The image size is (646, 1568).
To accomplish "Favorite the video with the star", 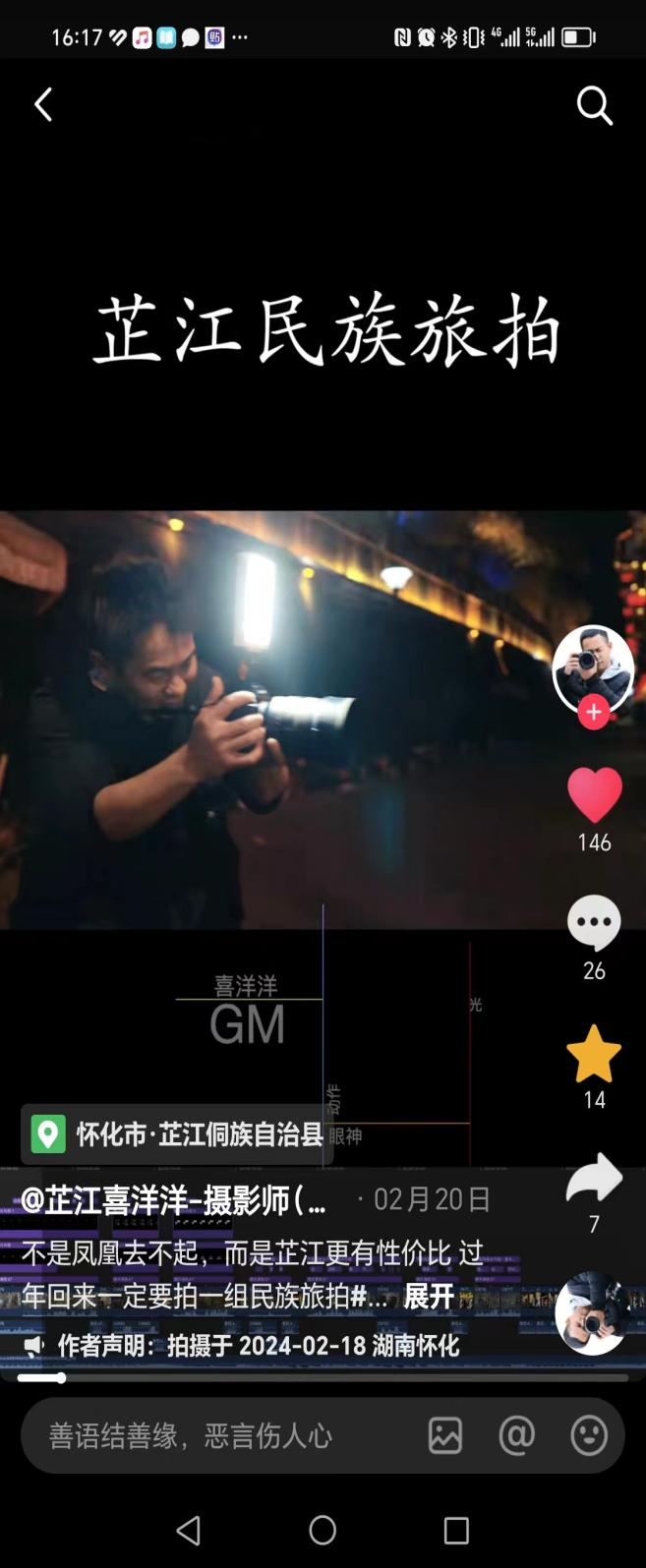I will (x=594, y=1054).
